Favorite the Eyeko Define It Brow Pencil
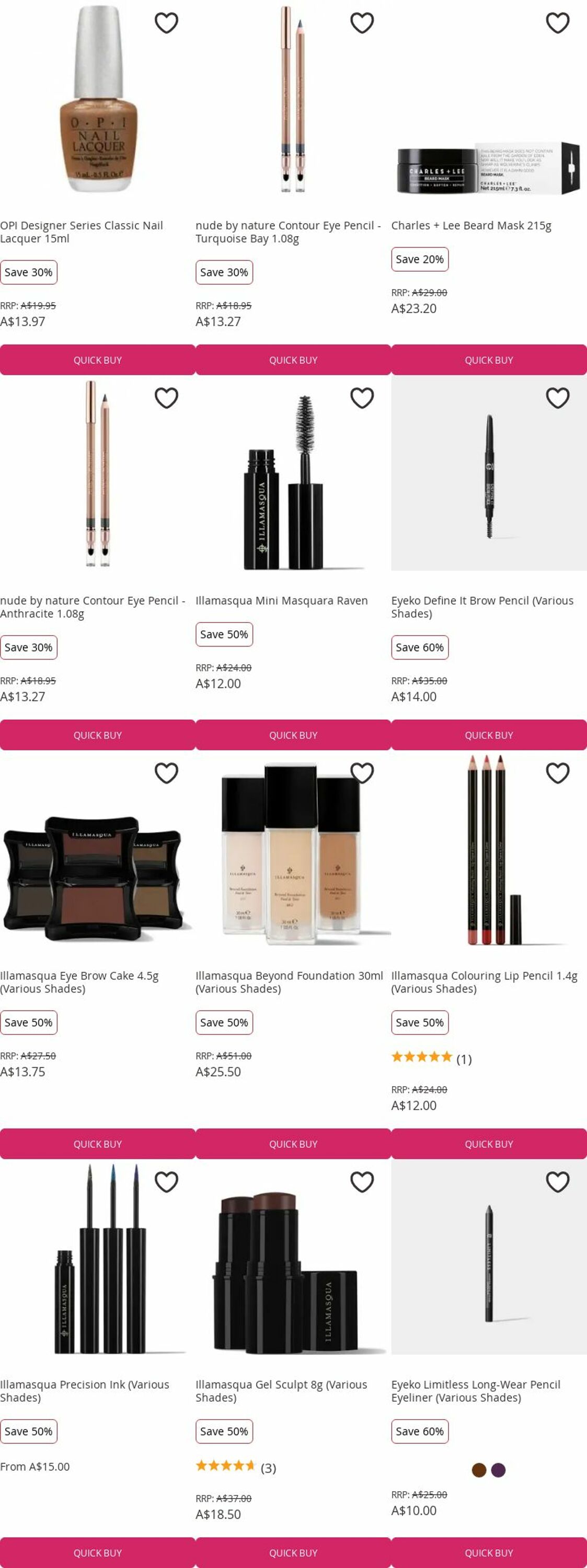 557,398
